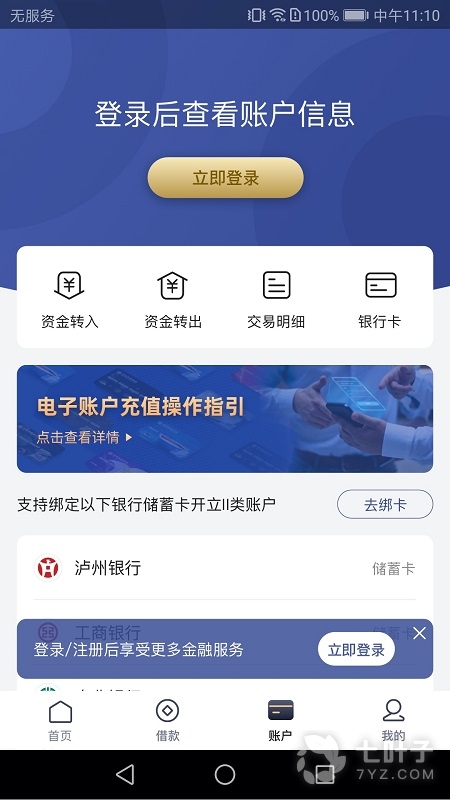Open 资金转出
The image size is (450, 800).
173,299
